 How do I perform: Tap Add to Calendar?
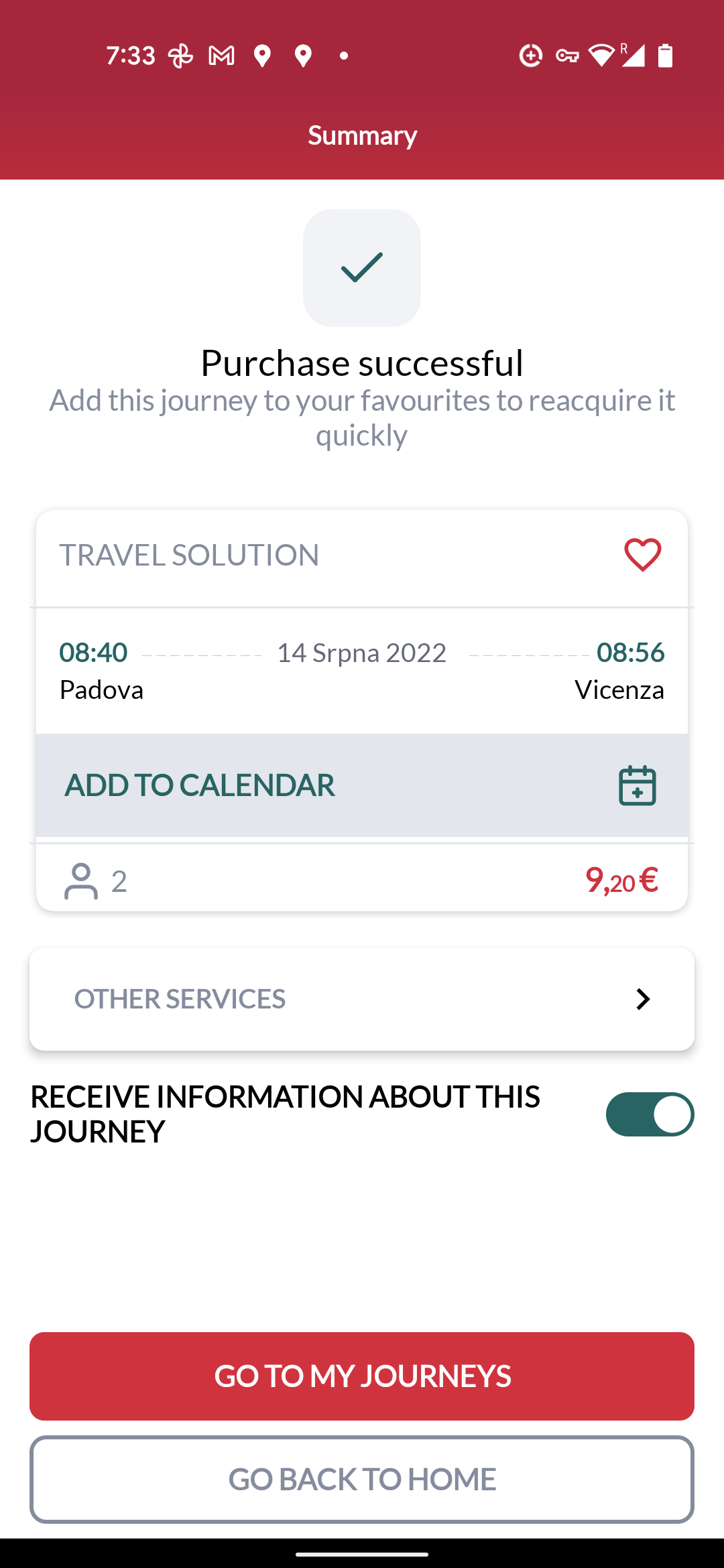point(362,785)
